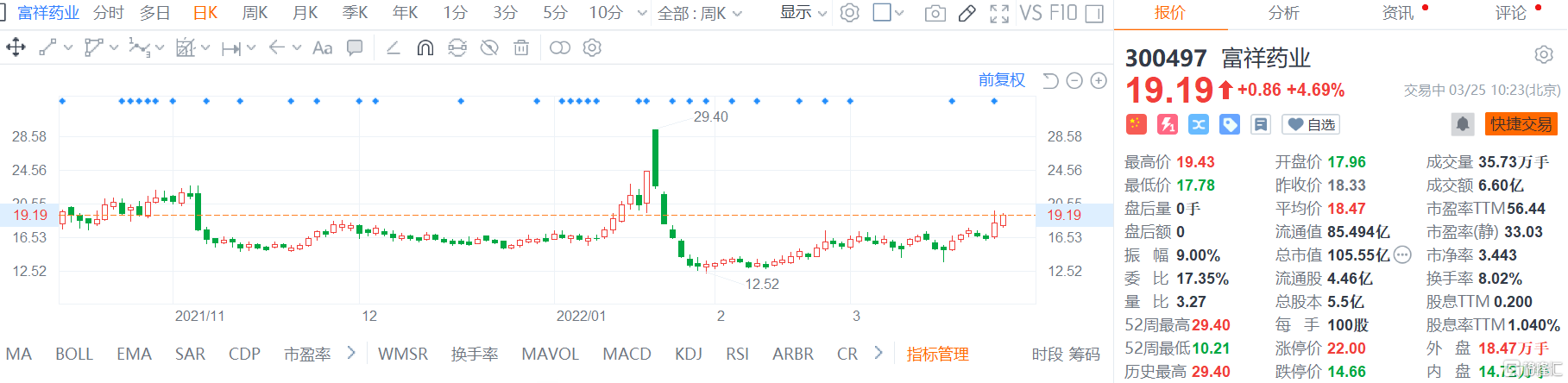The height and width of the screenshot is (383, 1568).
Task: Add stock to 自选 watchlist
Action: point(1311,124)
